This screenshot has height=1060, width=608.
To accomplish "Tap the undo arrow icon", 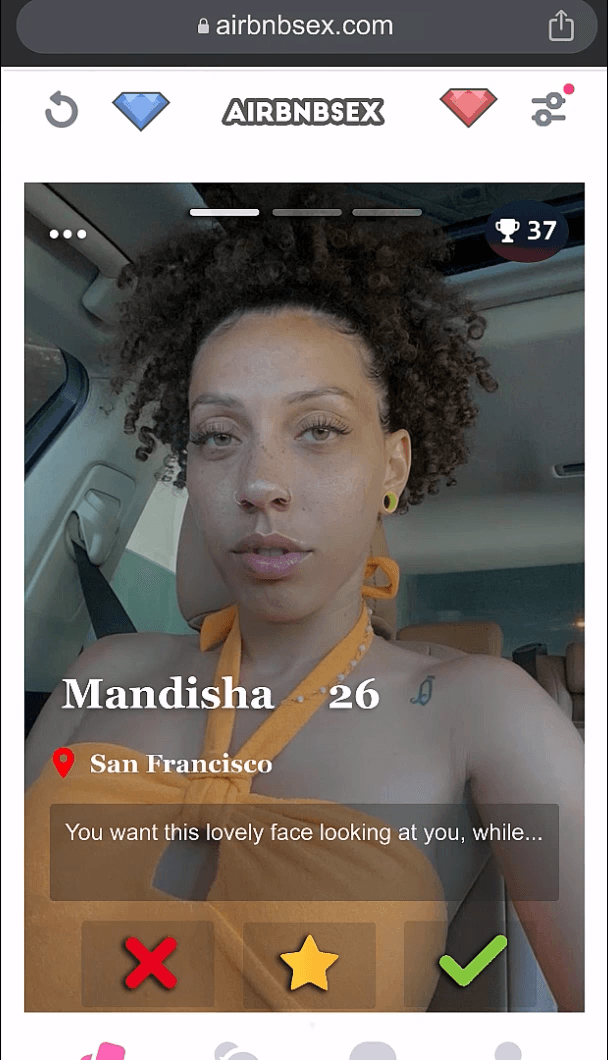I will pyautogui.click(x=61, y=110).
